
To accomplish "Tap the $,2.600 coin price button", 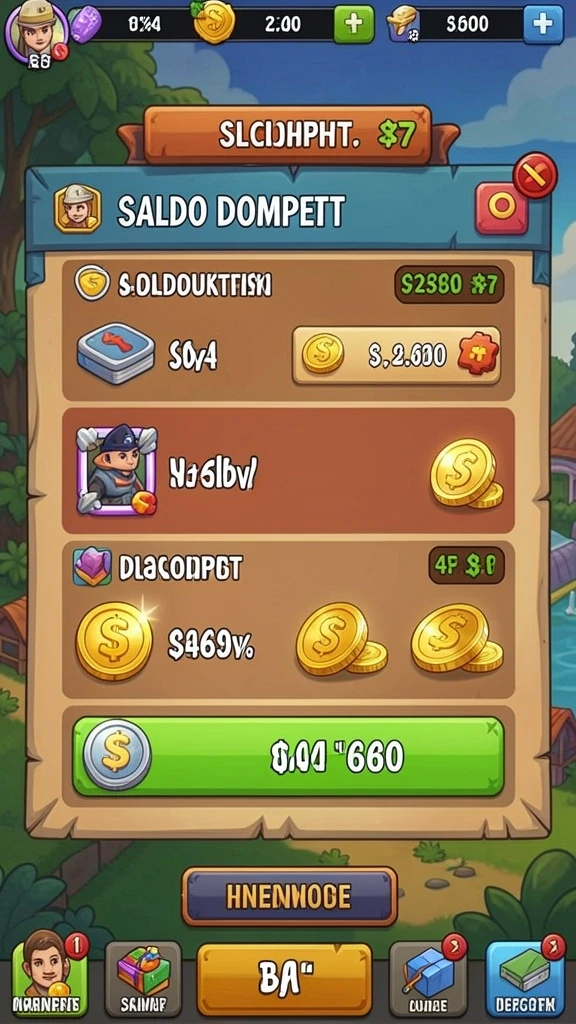I will [x=396, y=355].
